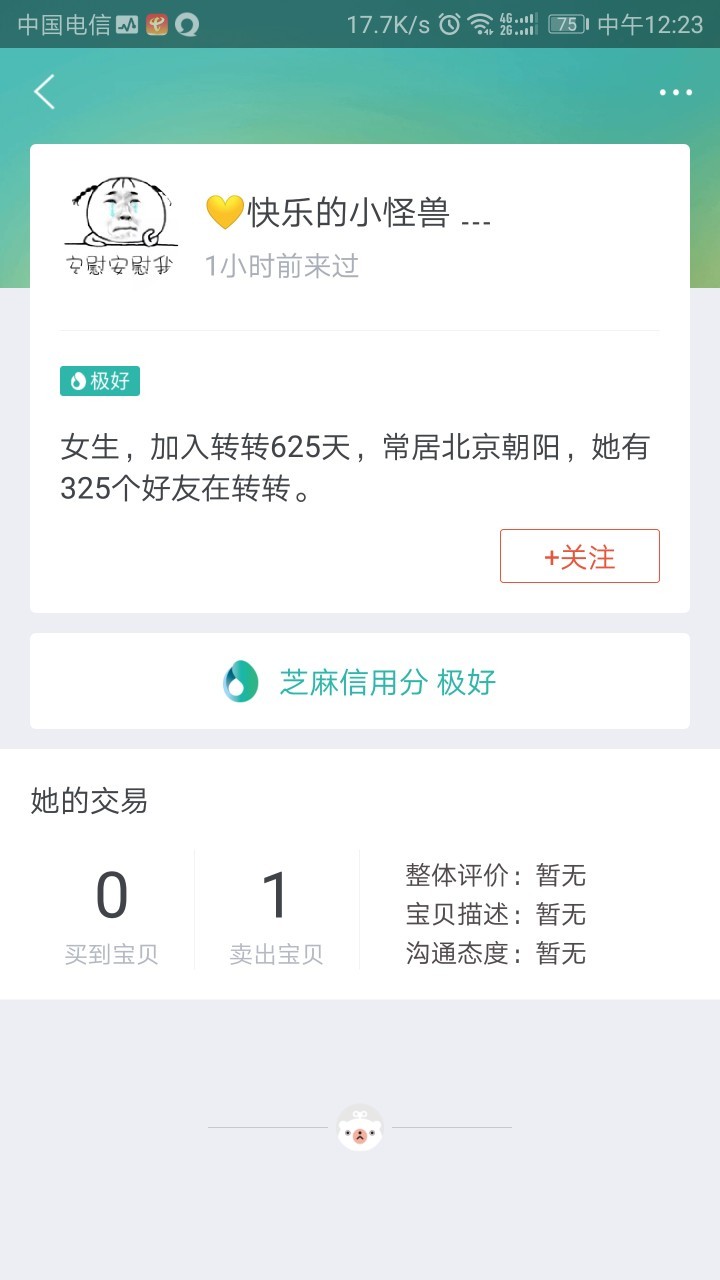Go back using the top-left arrow

click(44, 92)
